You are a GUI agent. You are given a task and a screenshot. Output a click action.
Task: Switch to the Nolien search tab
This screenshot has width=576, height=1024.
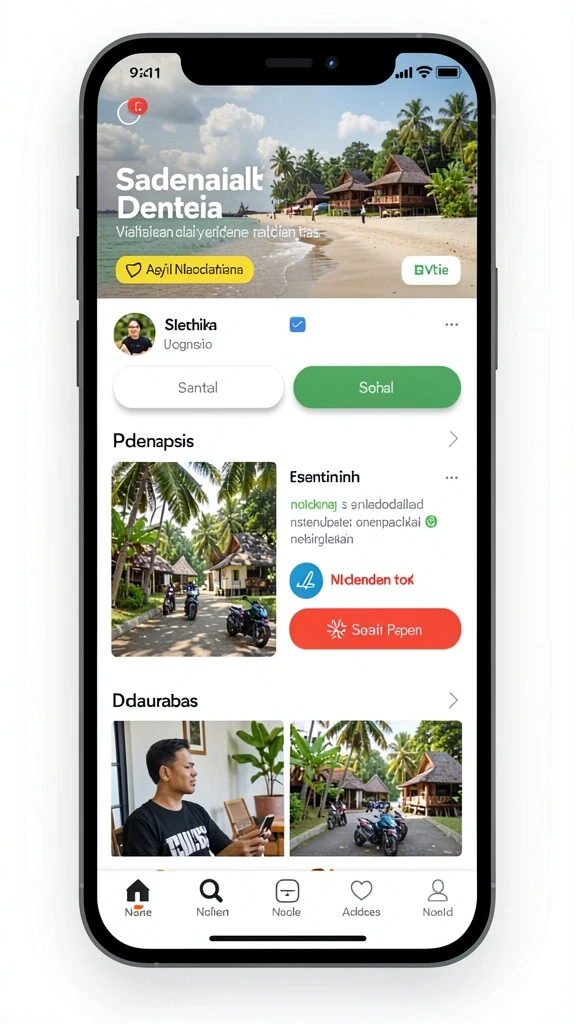click(x=212, y=898)
